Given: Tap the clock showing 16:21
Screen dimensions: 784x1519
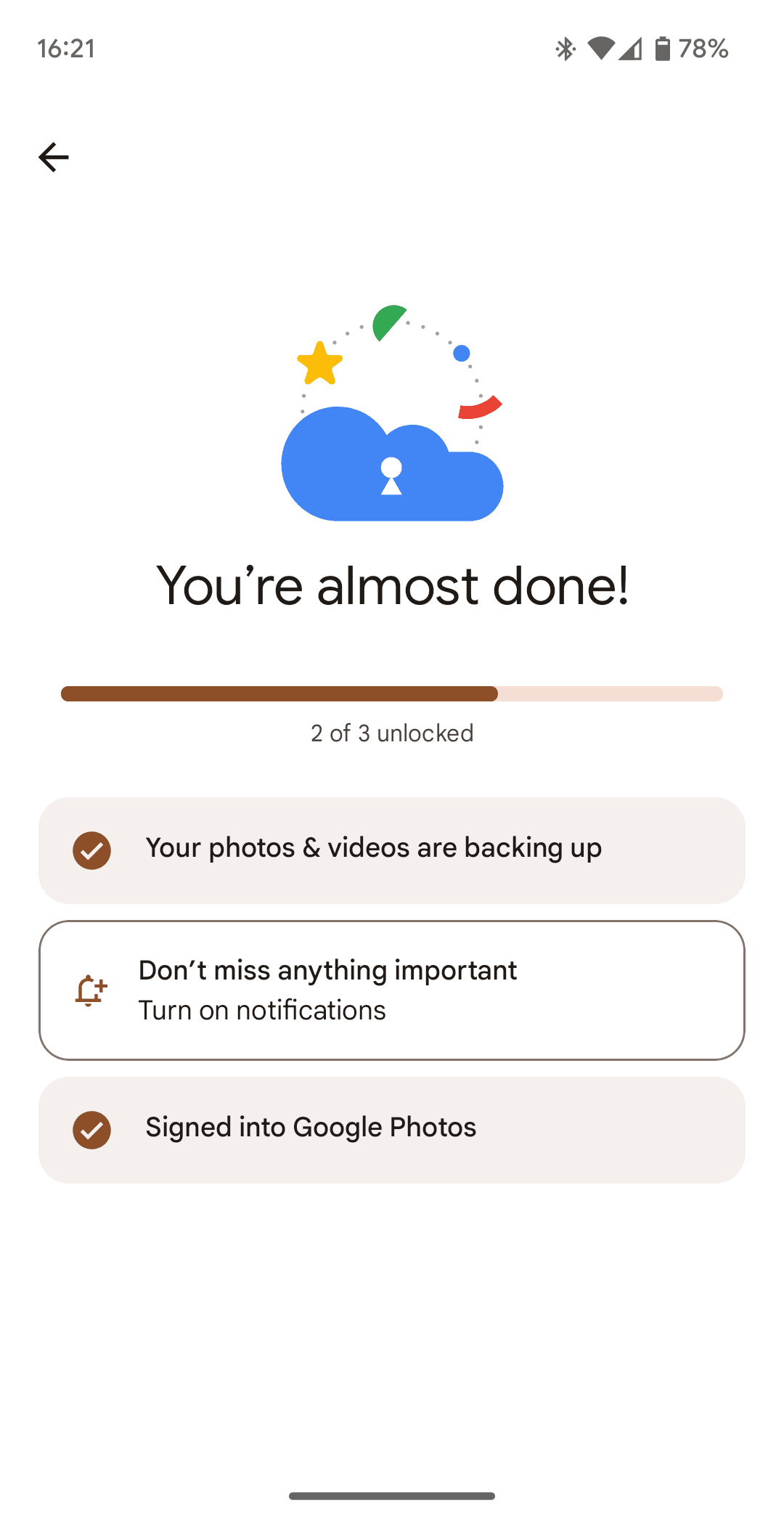Looking at the screenshot, I should [67, 49].
